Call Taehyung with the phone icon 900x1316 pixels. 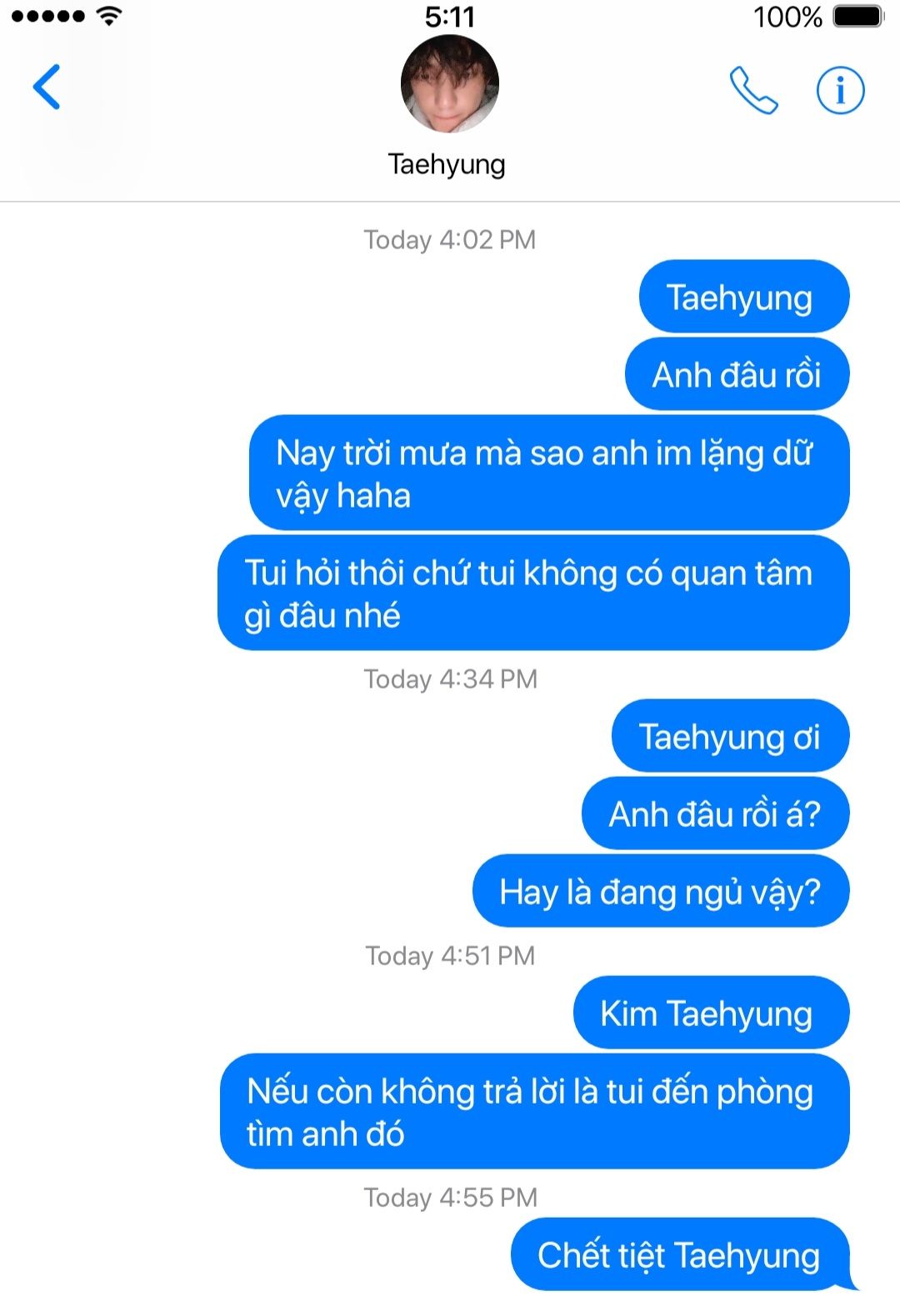click(x=753, y=90)
